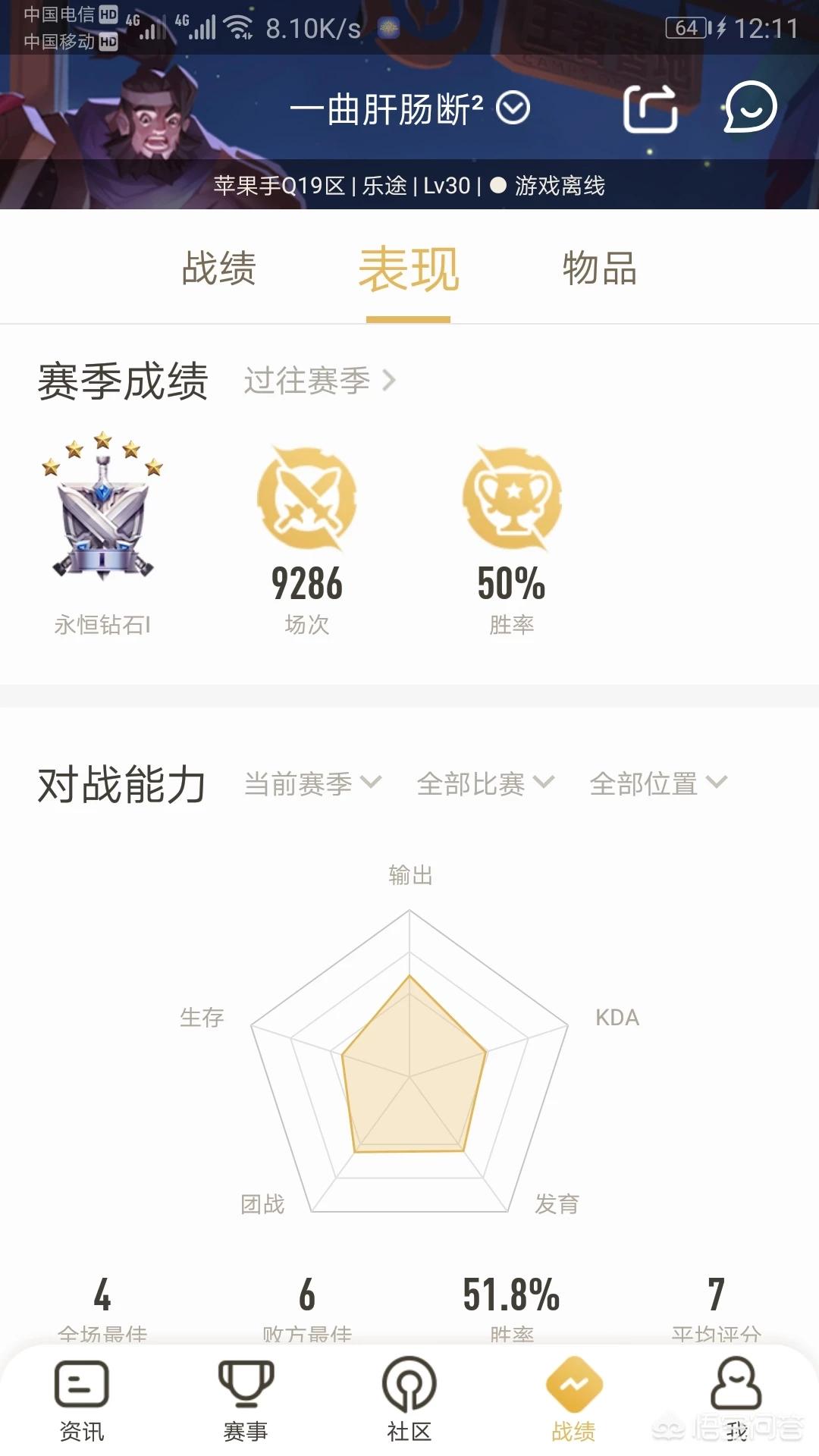Open 过往赛季 past seasons
Image resolution: width=819 pixels, height=1456 pixels.
click(318, 380)
